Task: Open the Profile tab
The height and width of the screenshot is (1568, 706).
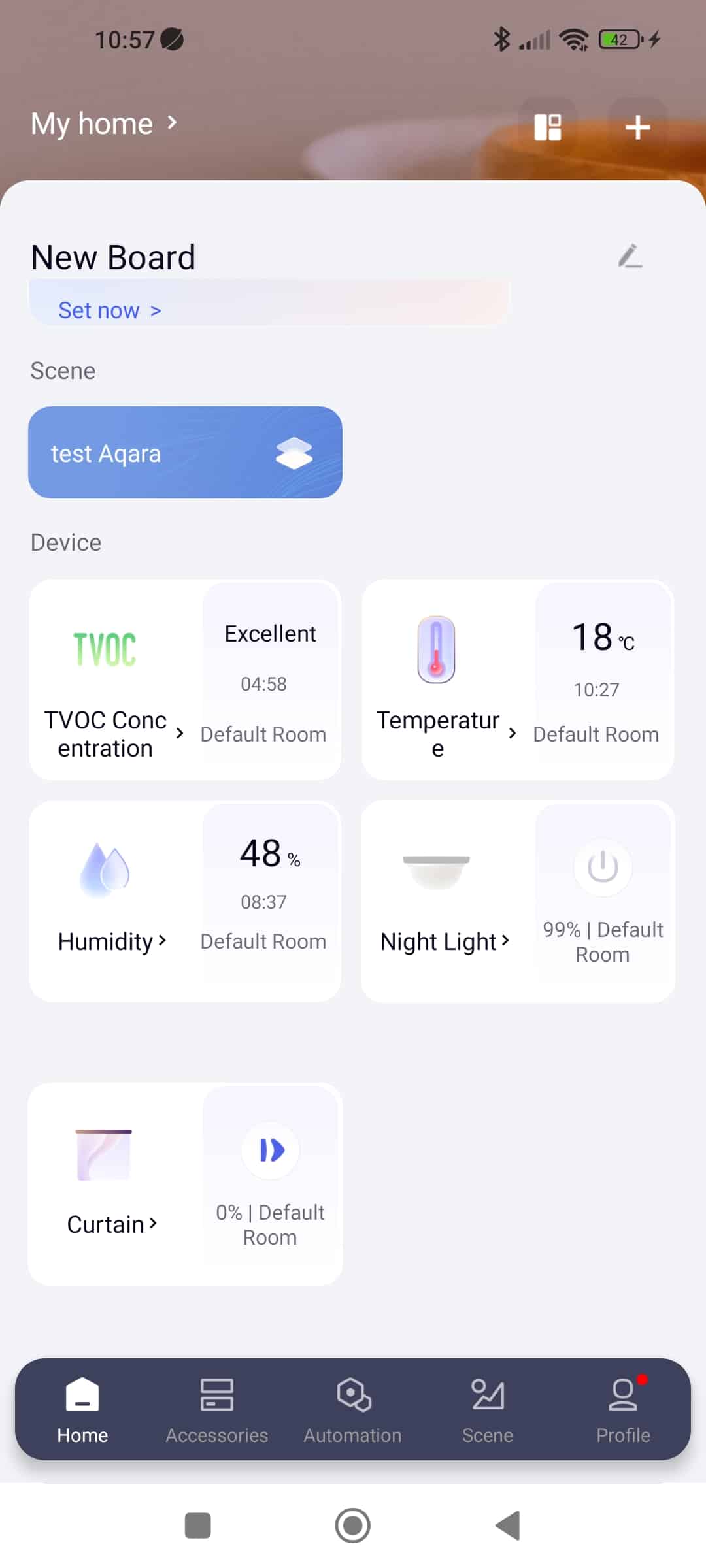Action: (x=623, y=1410)
